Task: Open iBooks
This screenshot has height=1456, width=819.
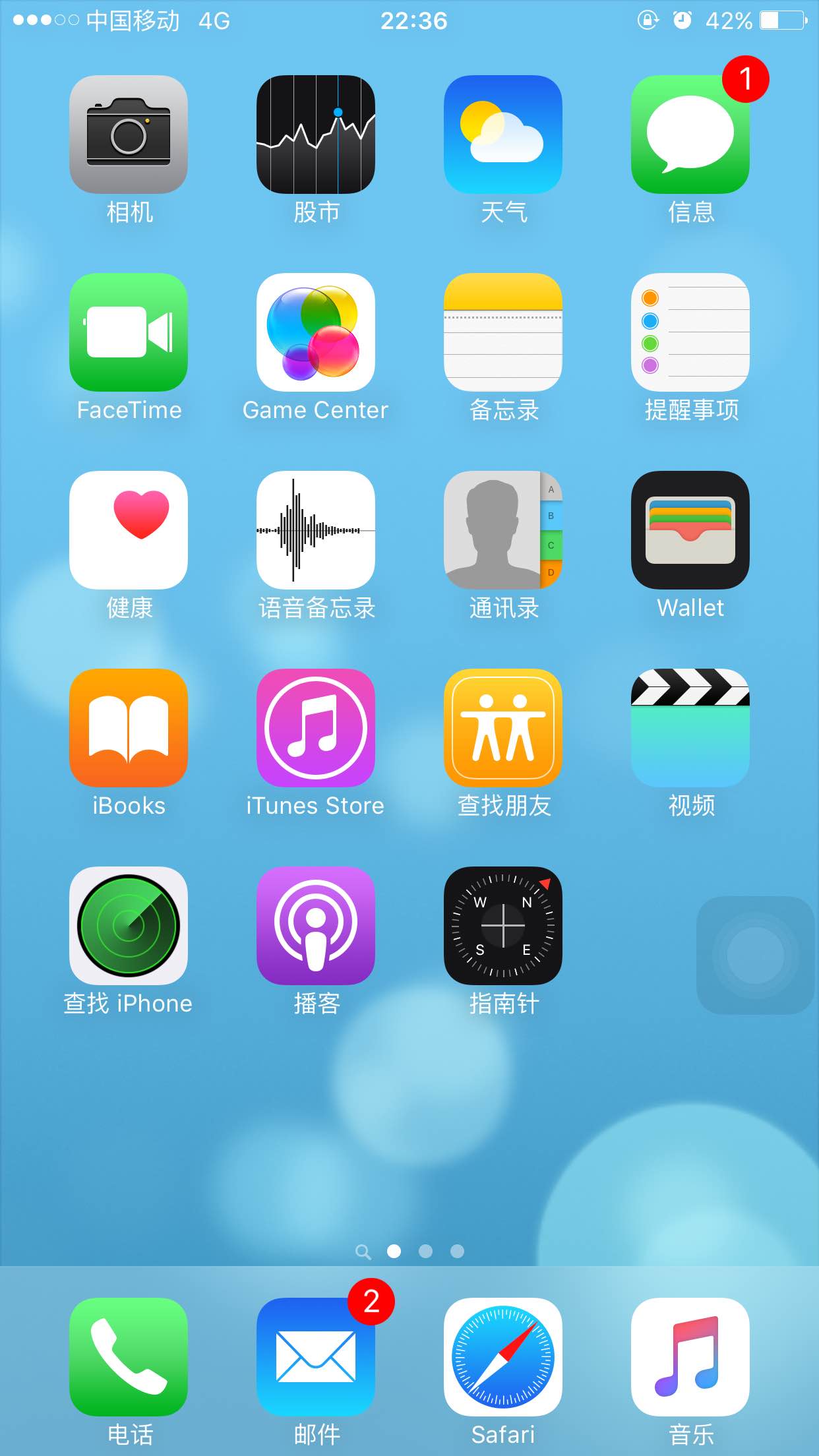Action: tap(129, 728)
